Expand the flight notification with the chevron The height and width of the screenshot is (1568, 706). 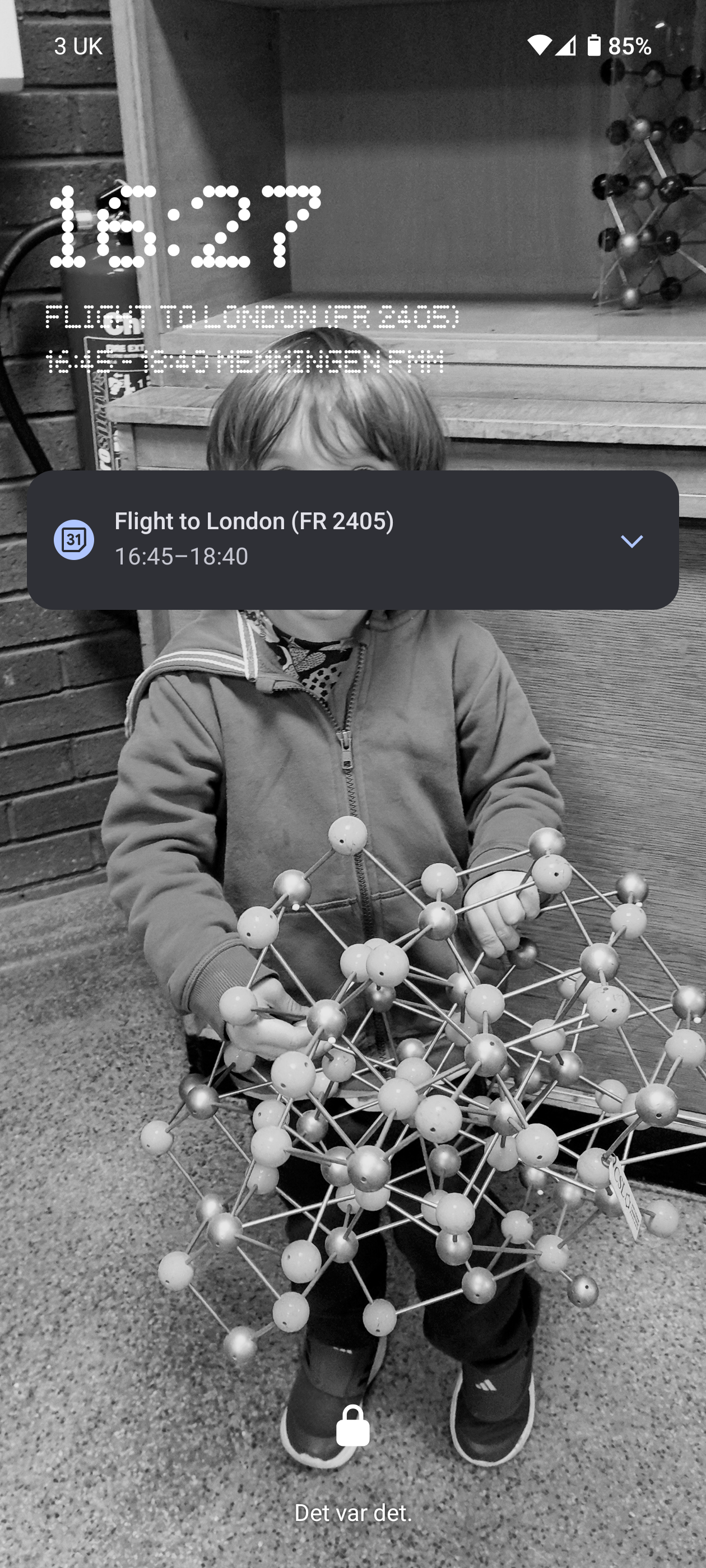pyautogui.click(x=631, y=541)
